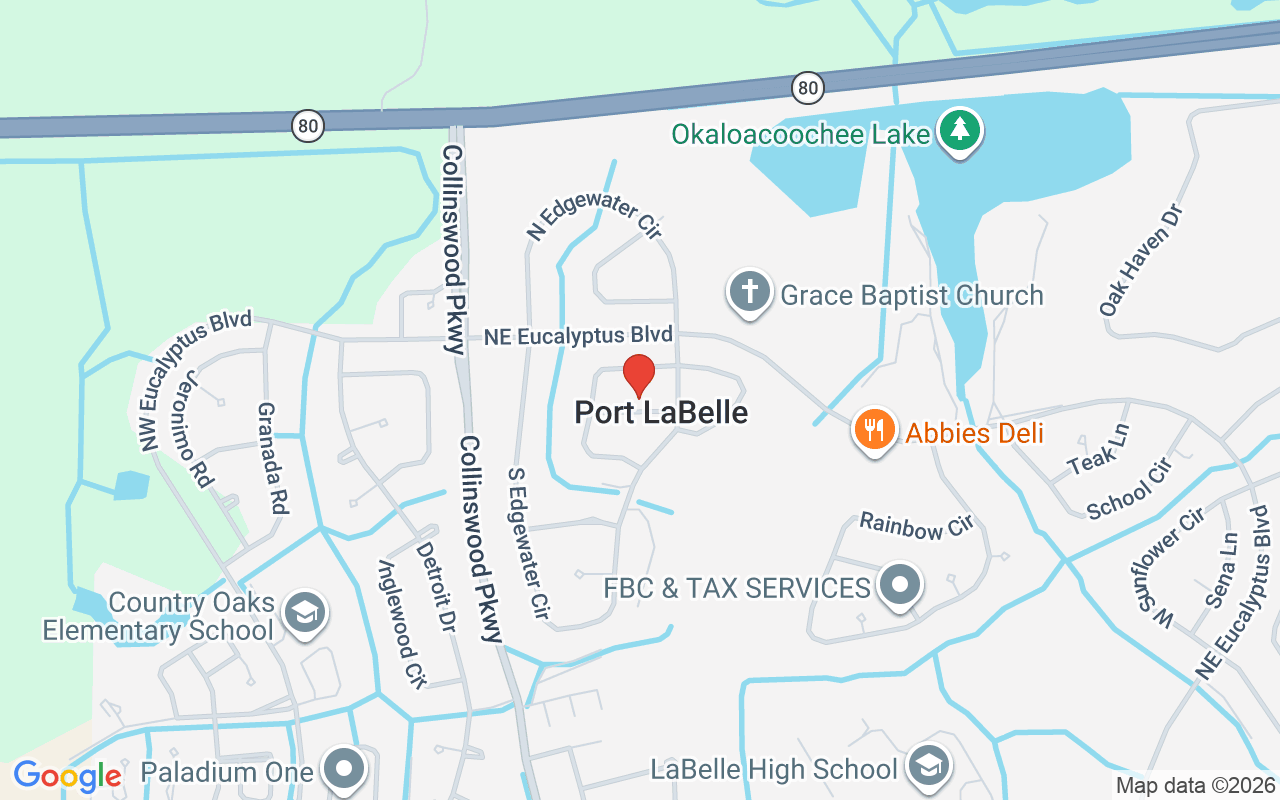This screenshot has height=800, width=1280.
Task: Open Grace Baptist Church place marker
Action: tap(750, 292)
